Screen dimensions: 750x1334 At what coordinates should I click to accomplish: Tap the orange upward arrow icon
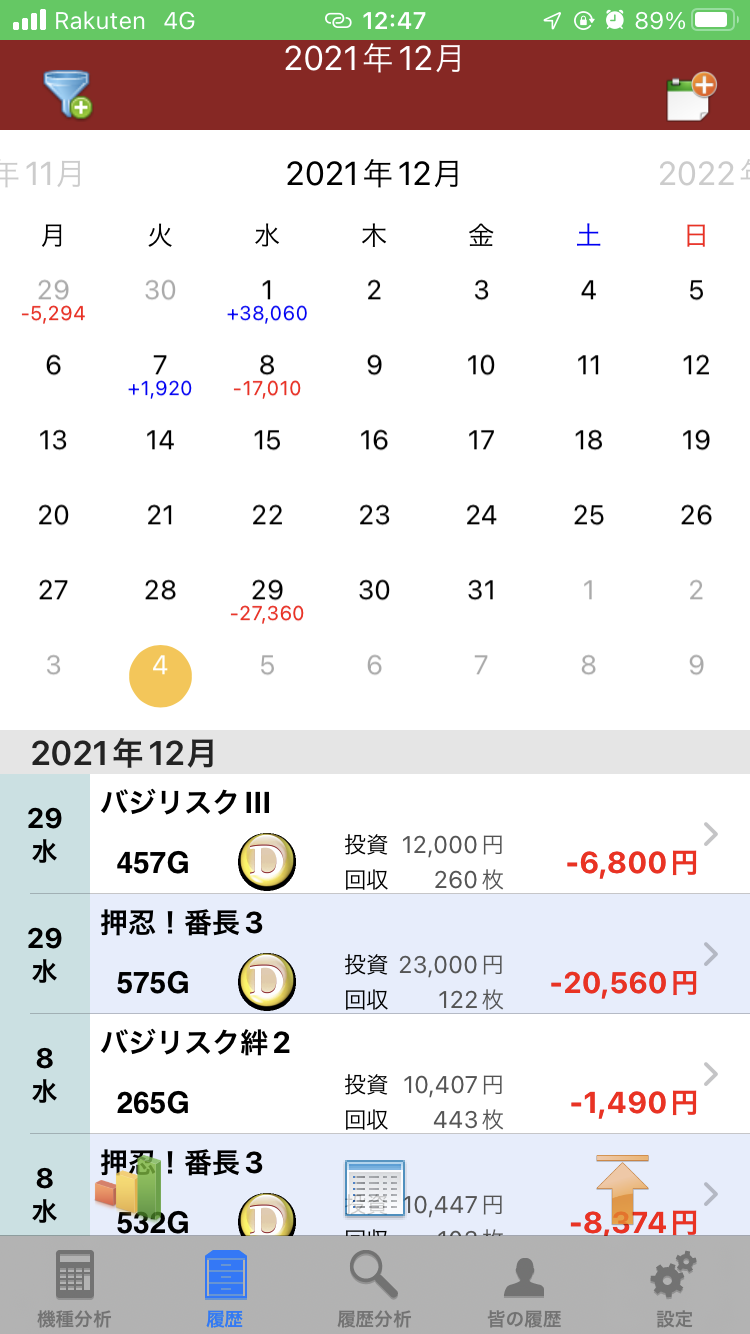(x=622, y=1190)
